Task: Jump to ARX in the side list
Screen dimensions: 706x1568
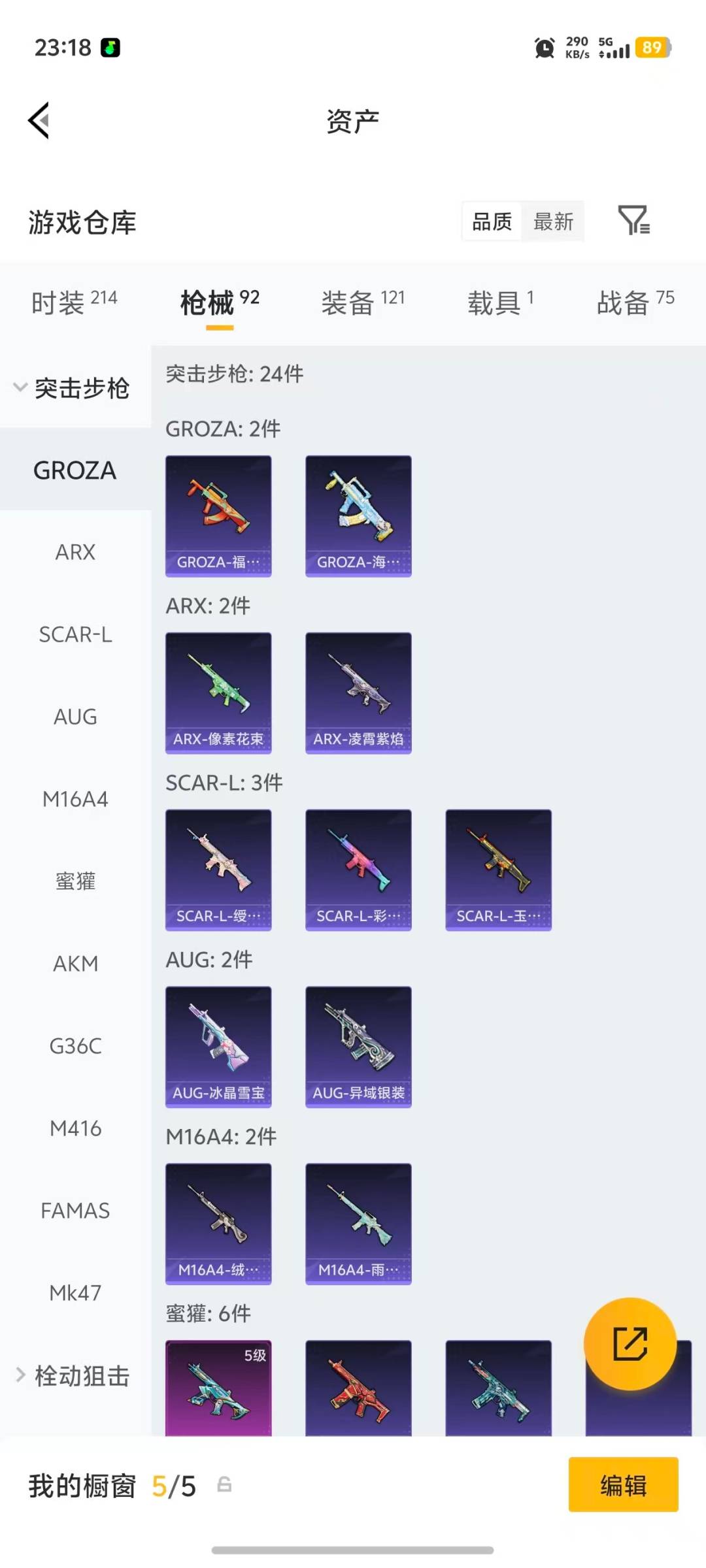Action: click(75, 553)
